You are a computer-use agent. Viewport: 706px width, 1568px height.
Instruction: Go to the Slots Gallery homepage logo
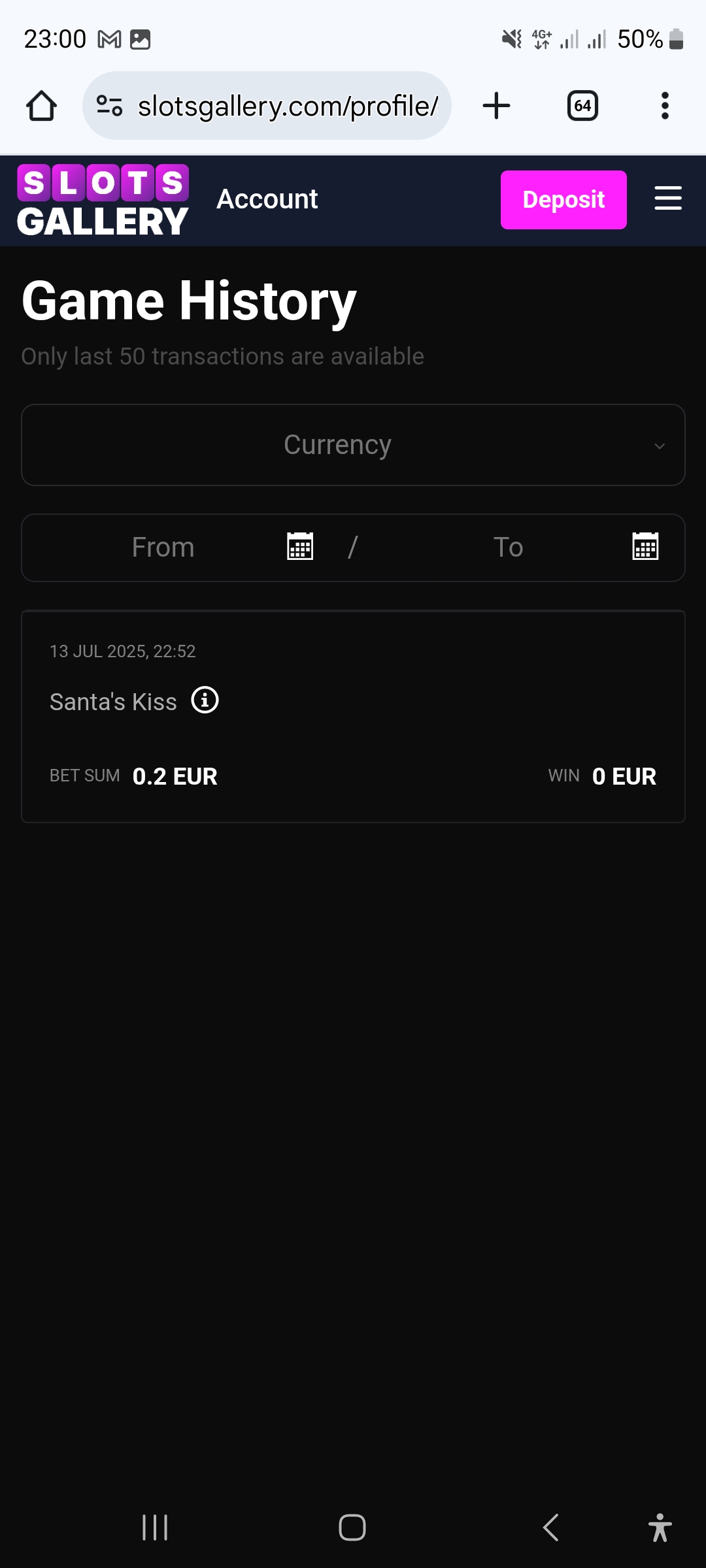coord(103,200)
